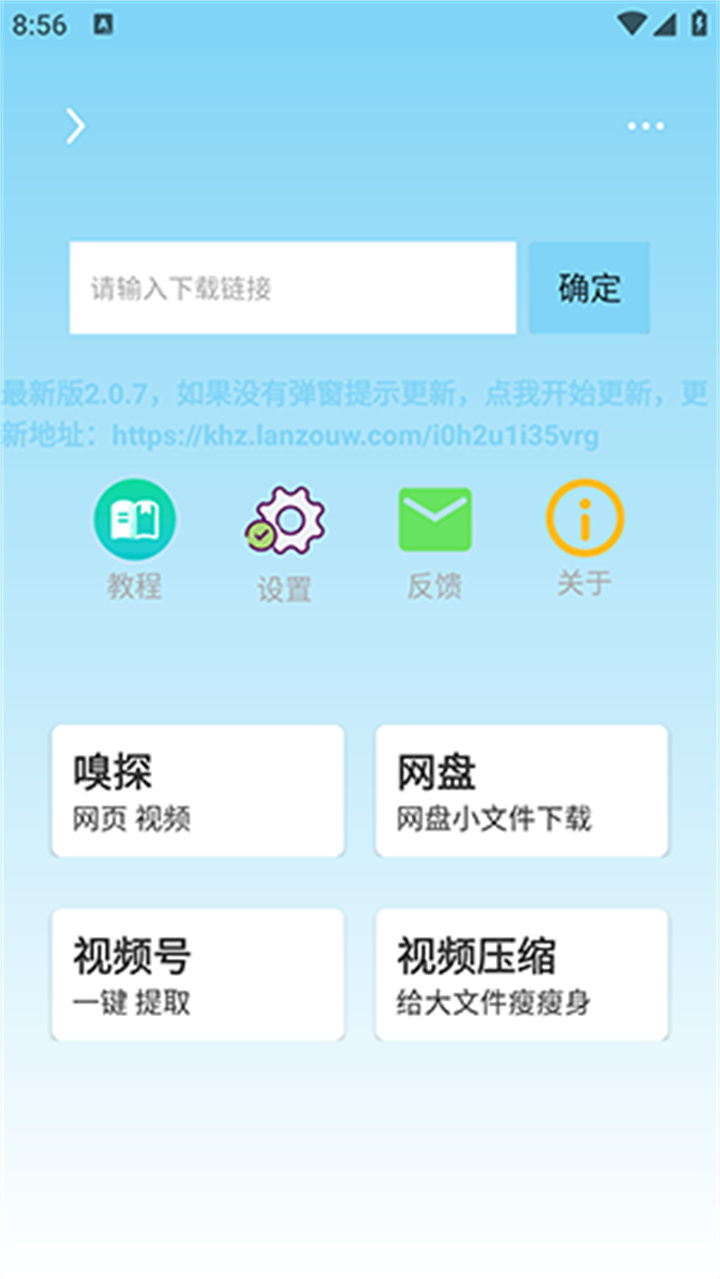Open the 嗅探 web video sniffer card
The height and width of the screenshot is (1279, 720).
click(x=197, y=790)
